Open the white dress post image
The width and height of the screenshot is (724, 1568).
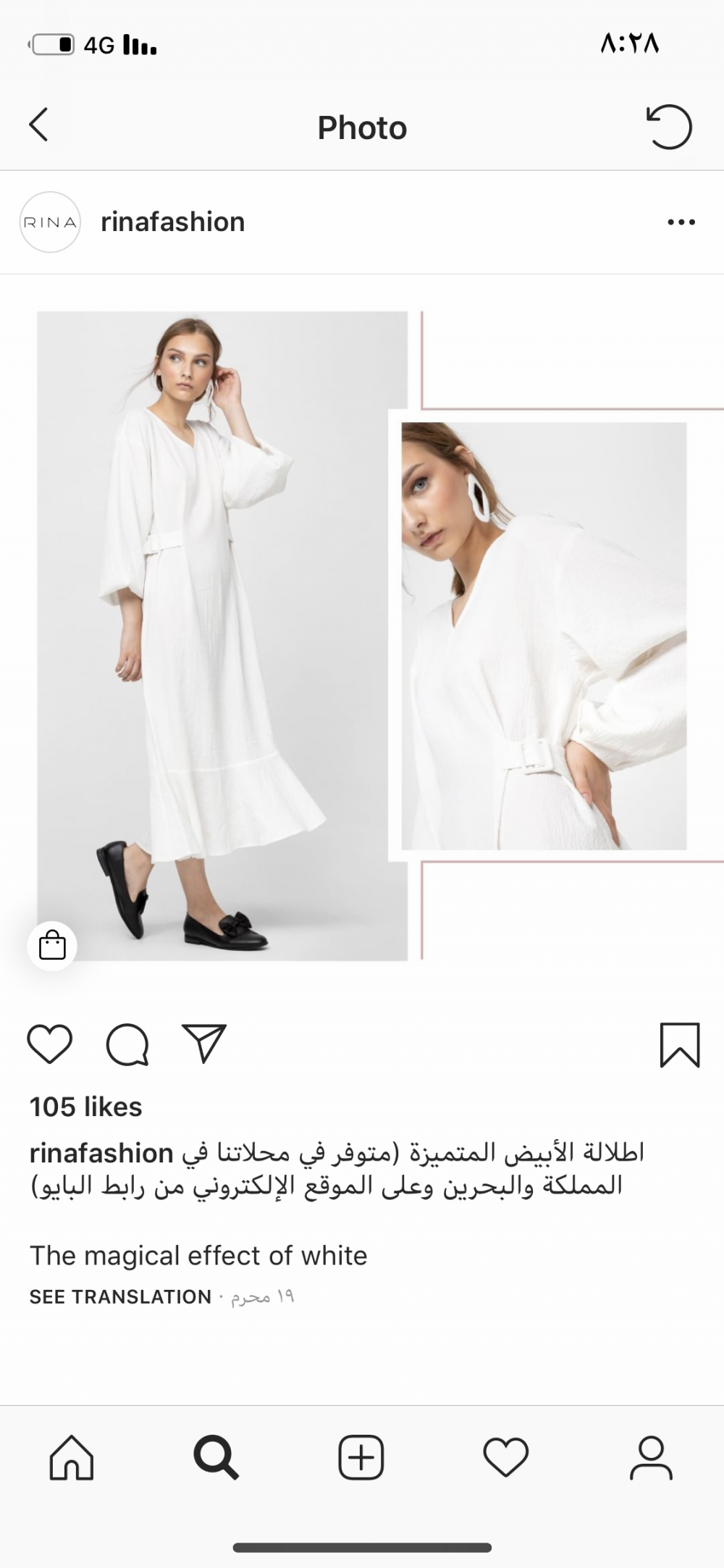(362, 636)
